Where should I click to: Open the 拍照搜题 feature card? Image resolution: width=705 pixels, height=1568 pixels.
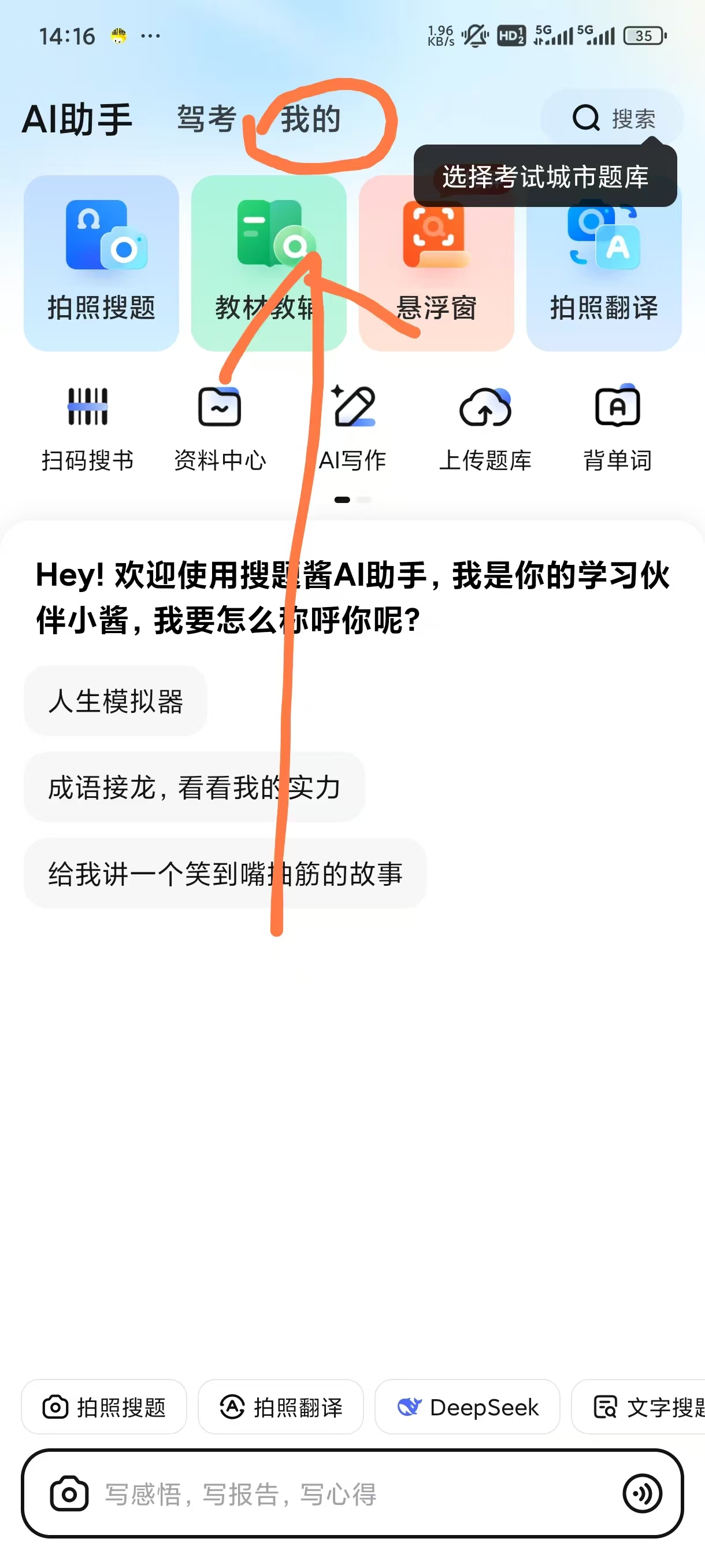click(x=101, y=263)
